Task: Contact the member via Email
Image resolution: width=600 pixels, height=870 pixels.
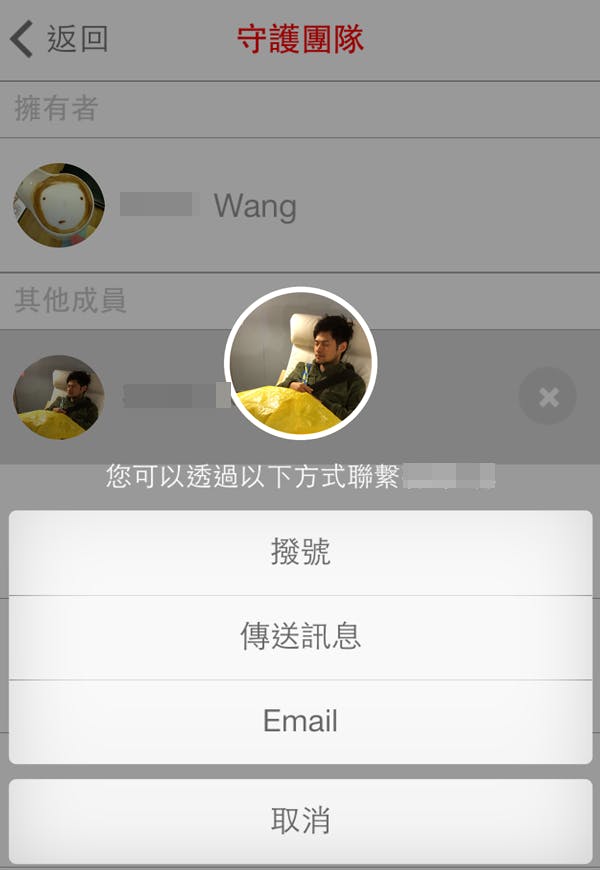Action: point(300,721)
